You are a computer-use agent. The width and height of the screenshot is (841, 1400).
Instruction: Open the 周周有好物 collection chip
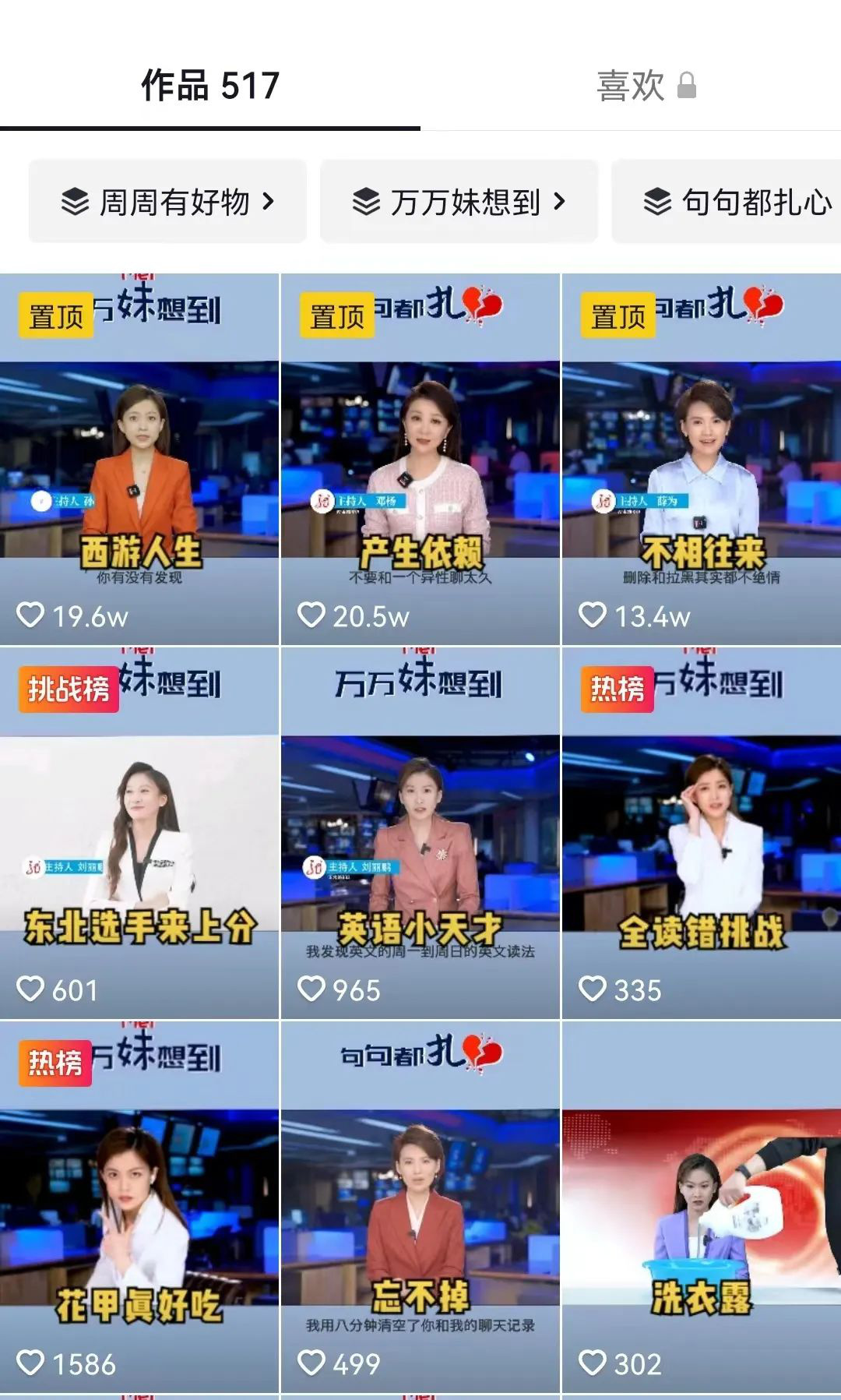(167, 202)
